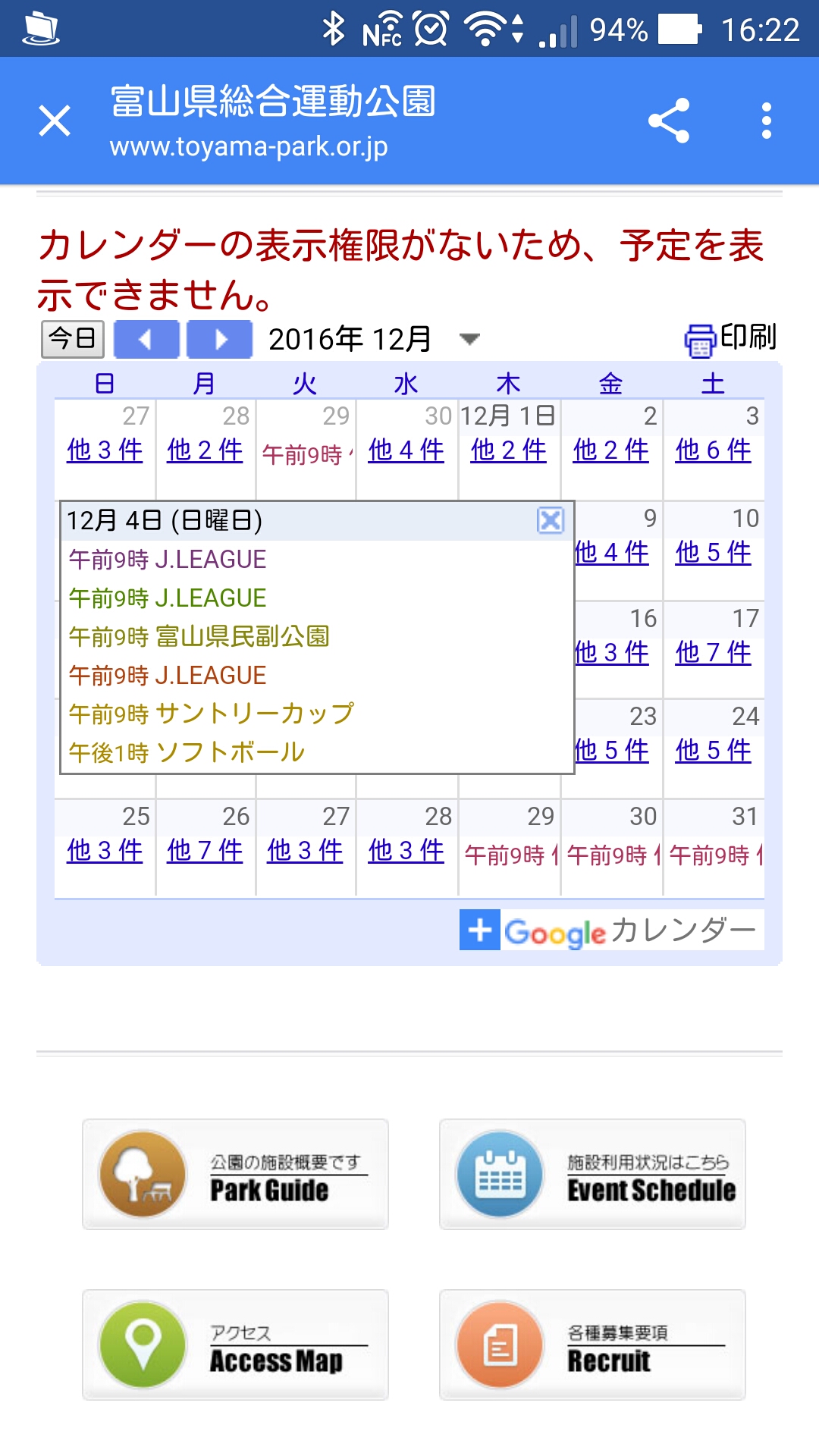
Task: Add to Google カレンダー
Action: (611, 930)
